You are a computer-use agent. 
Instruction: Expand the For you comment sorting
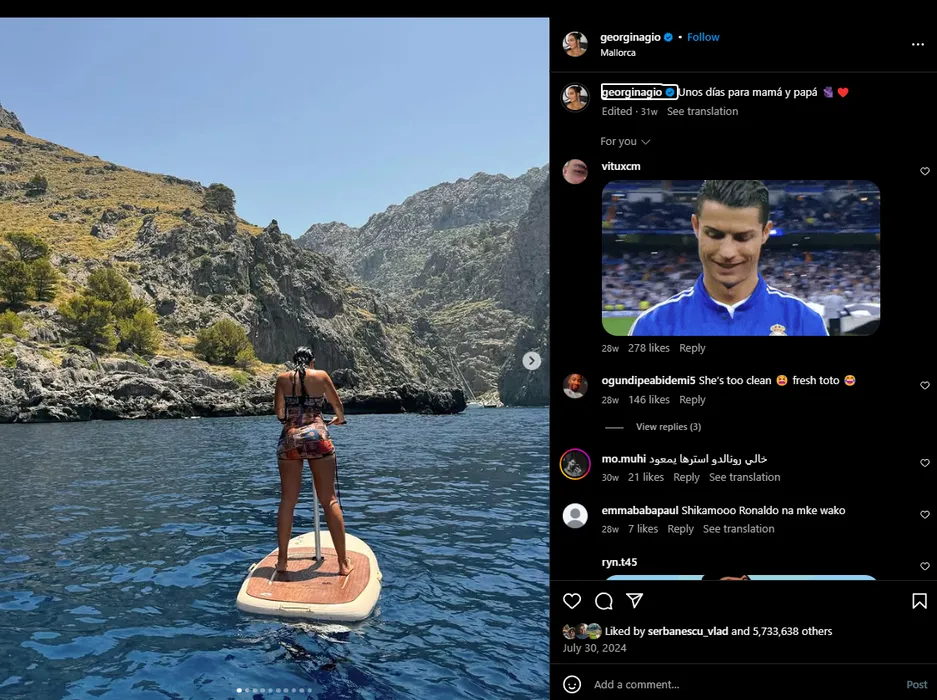pyautogui.click(x=625, y=142)
